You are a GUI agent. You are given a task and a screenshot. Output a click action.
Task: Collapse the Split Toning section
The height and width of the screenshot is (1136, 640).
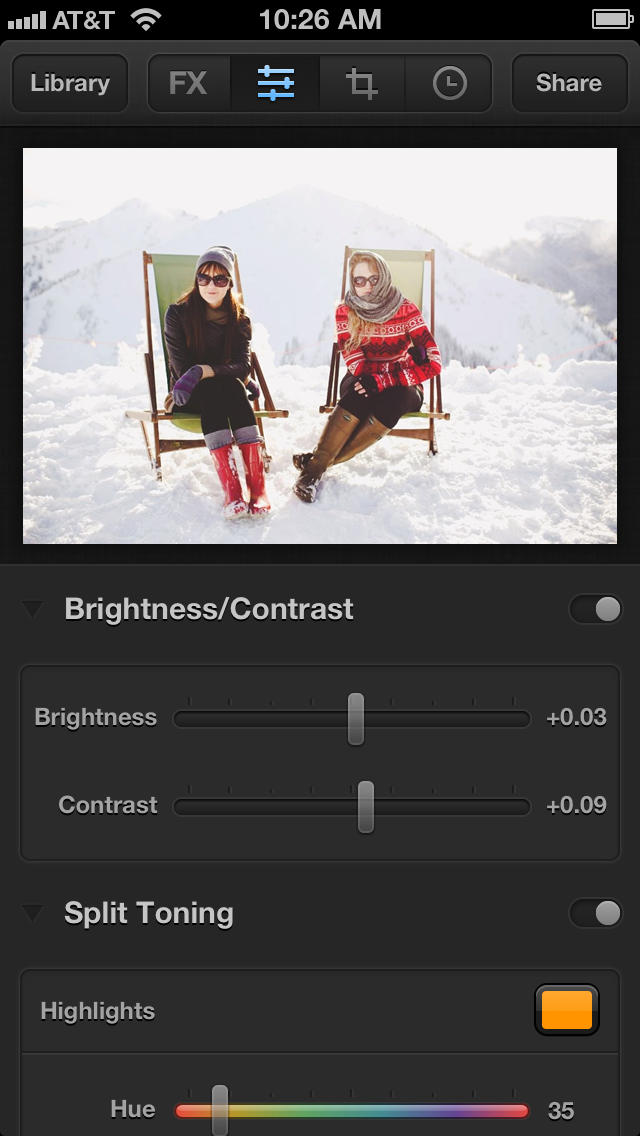(33, 913)
